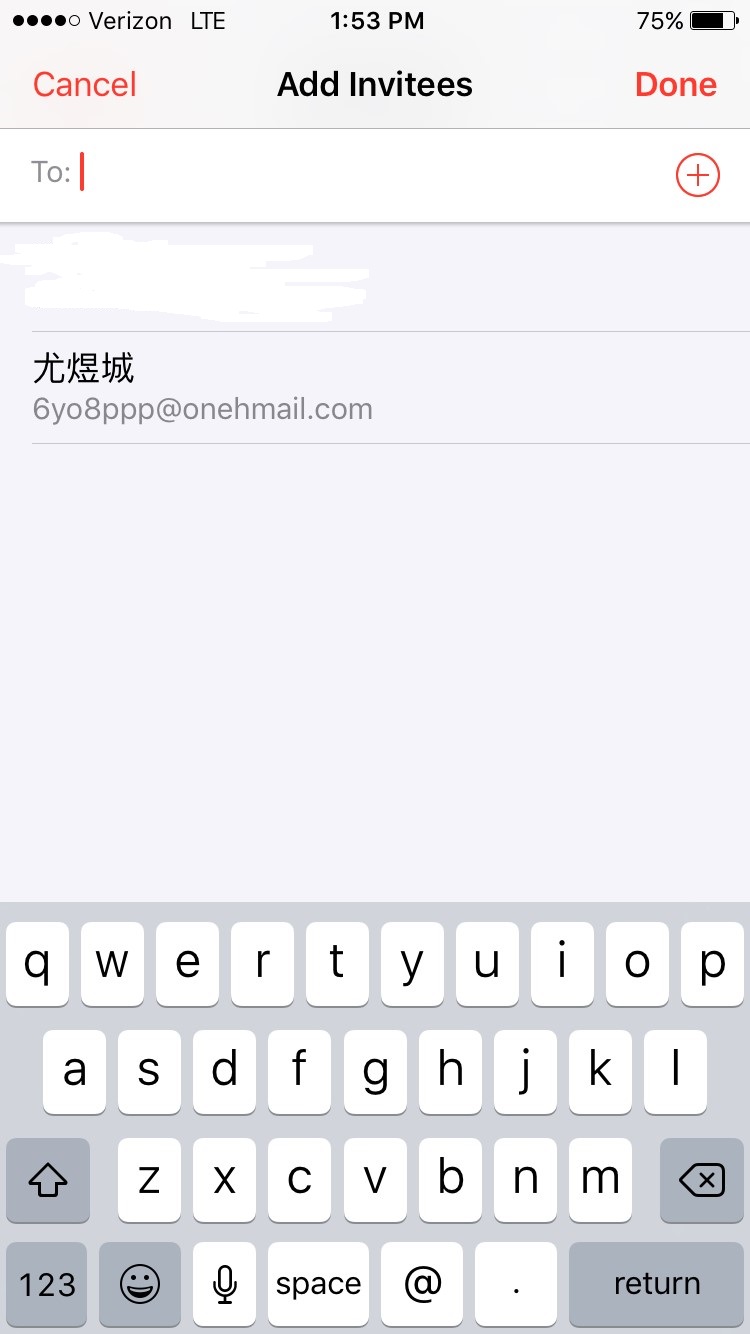Switch keyboard to numbers with 123 key

click(47, 1284)
